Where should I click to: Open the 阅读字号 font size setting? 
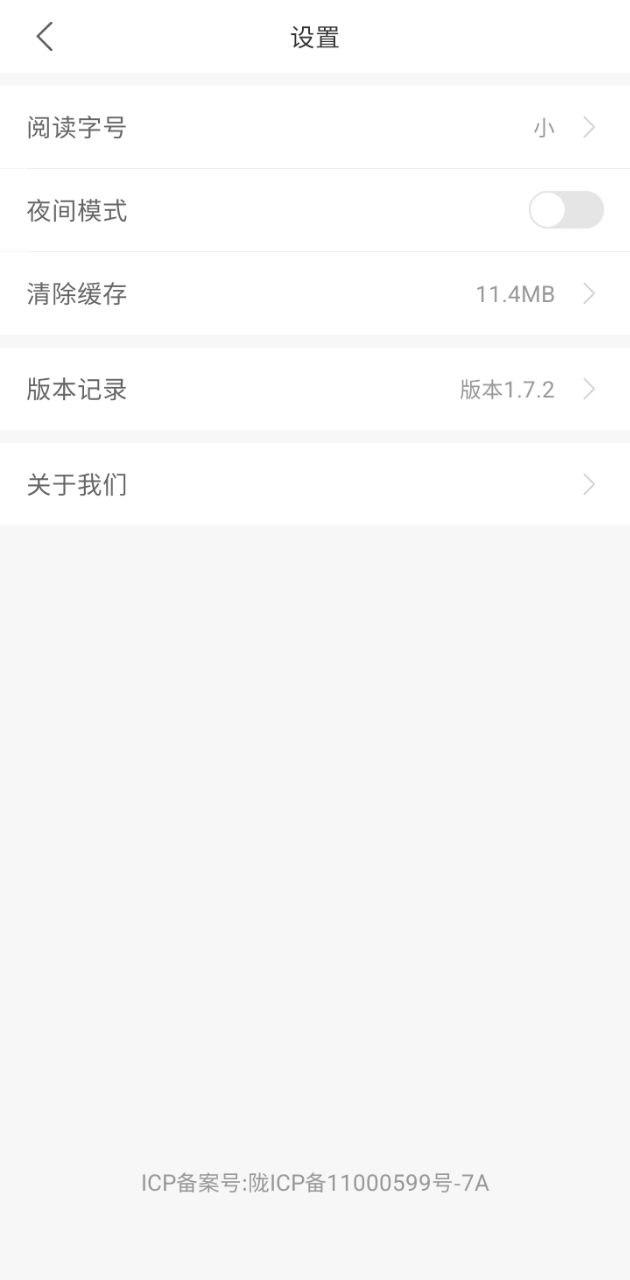point(314,127)
